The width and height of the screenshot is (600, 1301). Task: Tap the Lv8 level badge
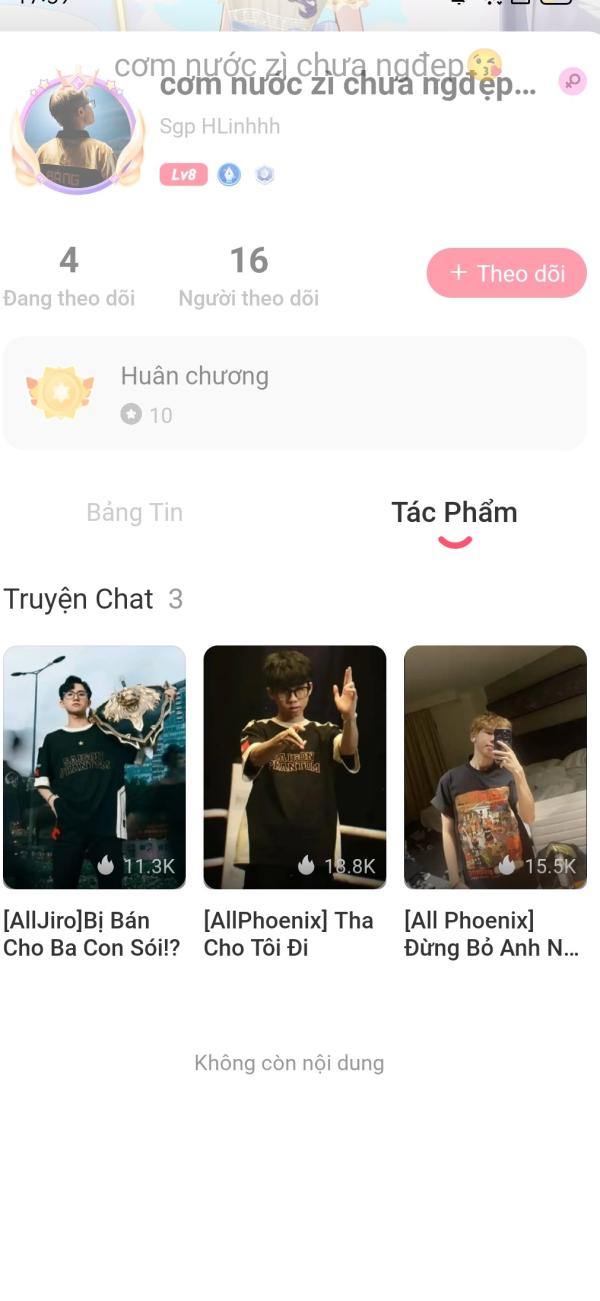point(183,175)
